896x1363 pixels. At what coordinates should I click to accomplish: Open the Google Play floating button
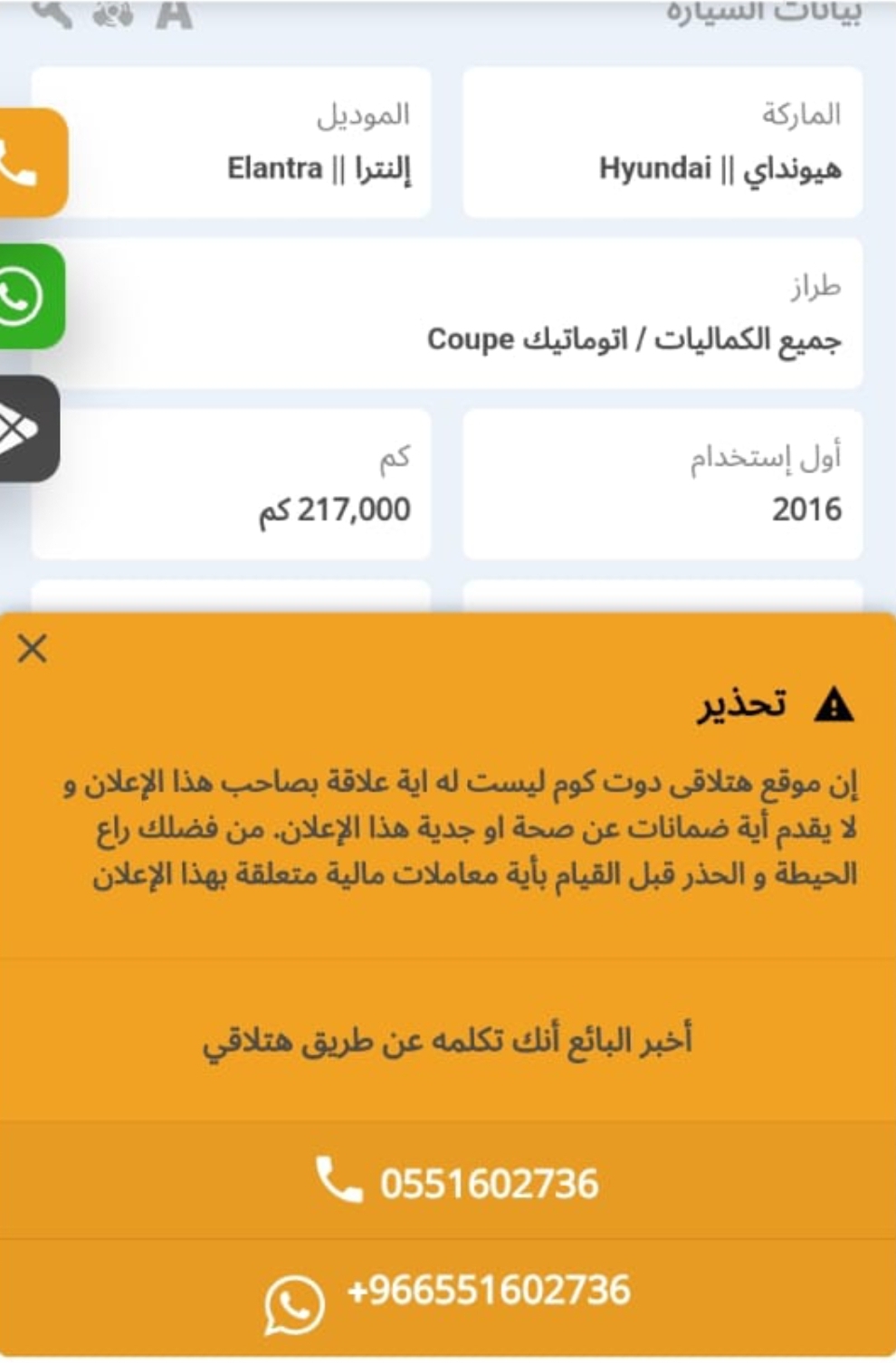point(24,429)
